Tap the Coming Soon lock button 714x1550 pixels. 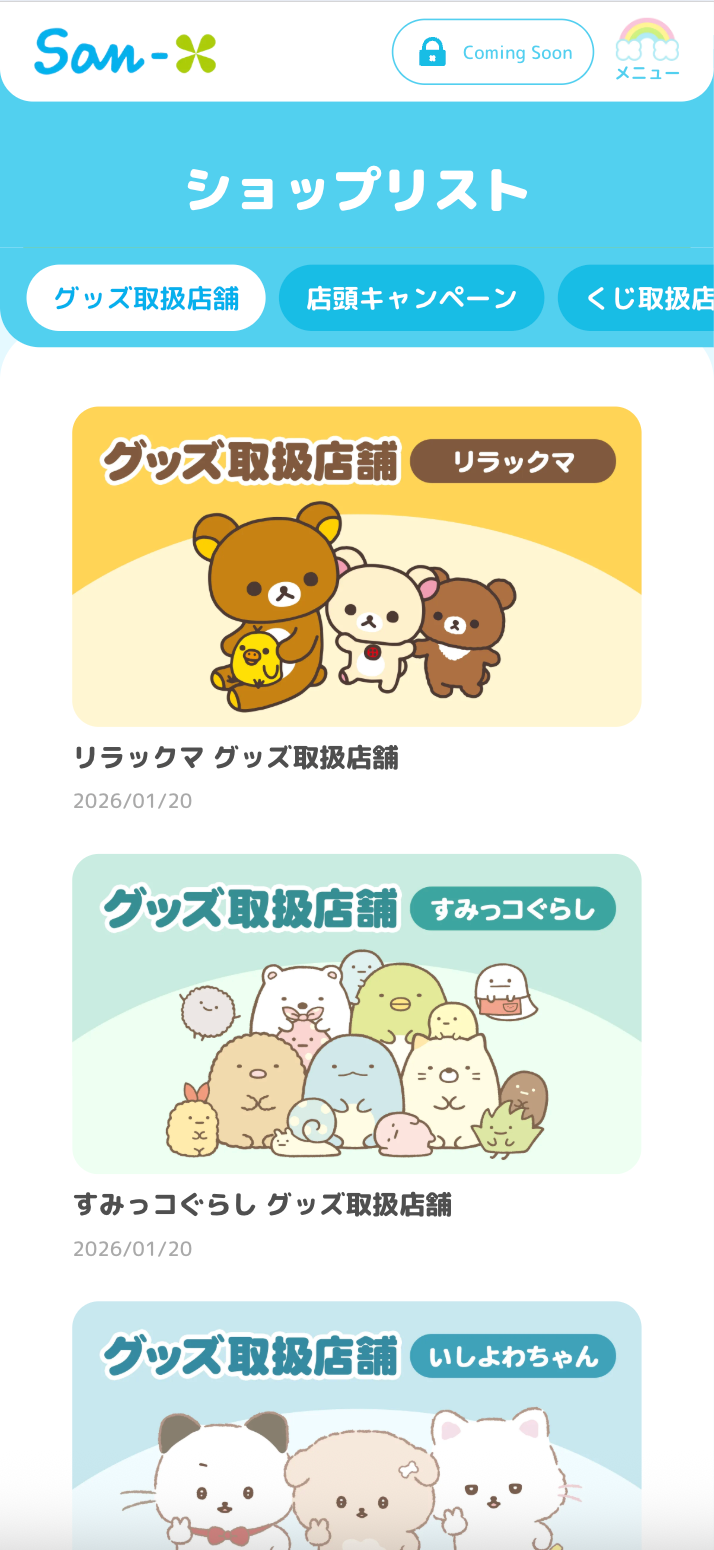click(x=493, y=52)
